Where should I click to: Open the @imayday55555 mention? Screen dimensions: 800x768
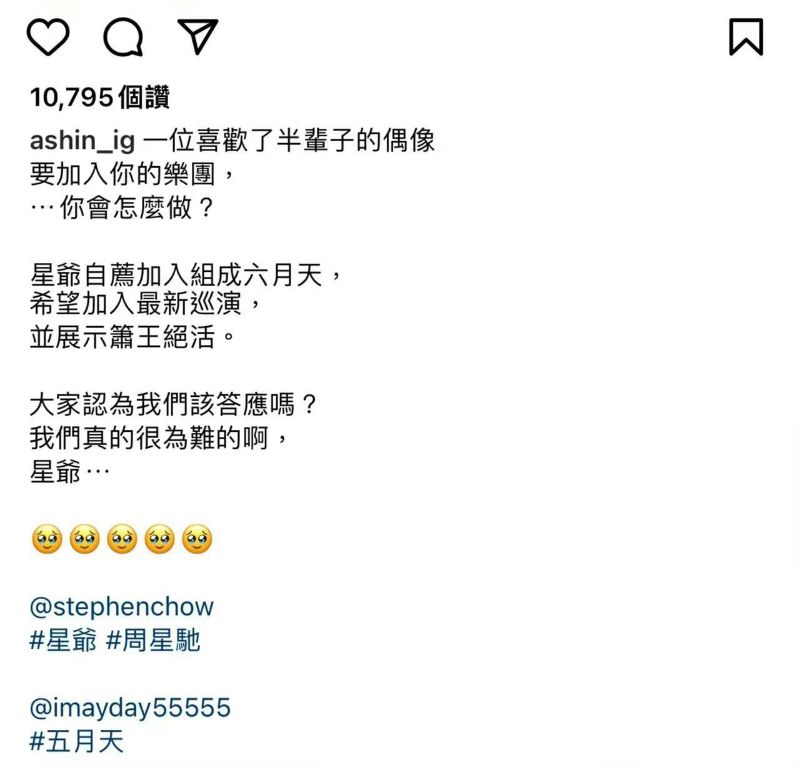(x=130, y=709)
